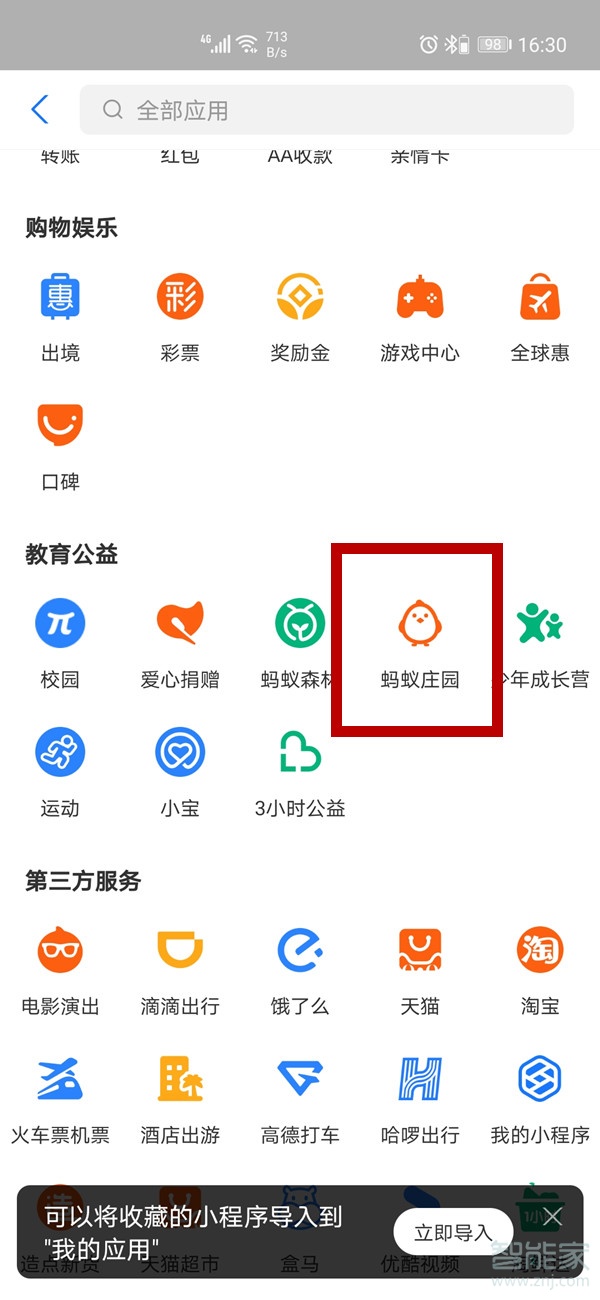
Task: Go back using the top-left arrow
Action: tap(40, 109)
